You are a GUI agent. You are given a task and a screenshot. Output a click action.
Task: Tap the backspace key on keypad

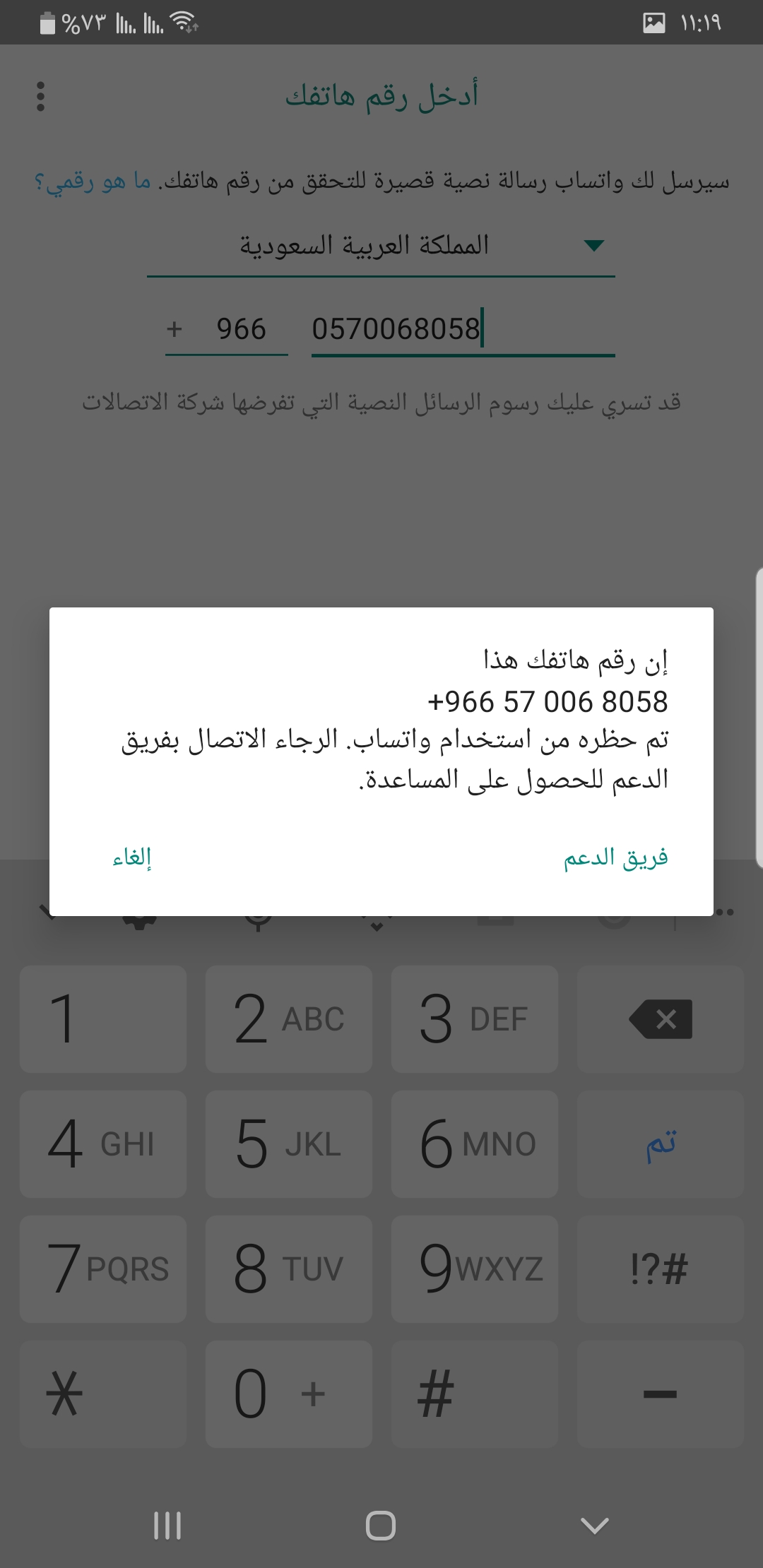click(x=660, y=1018)
